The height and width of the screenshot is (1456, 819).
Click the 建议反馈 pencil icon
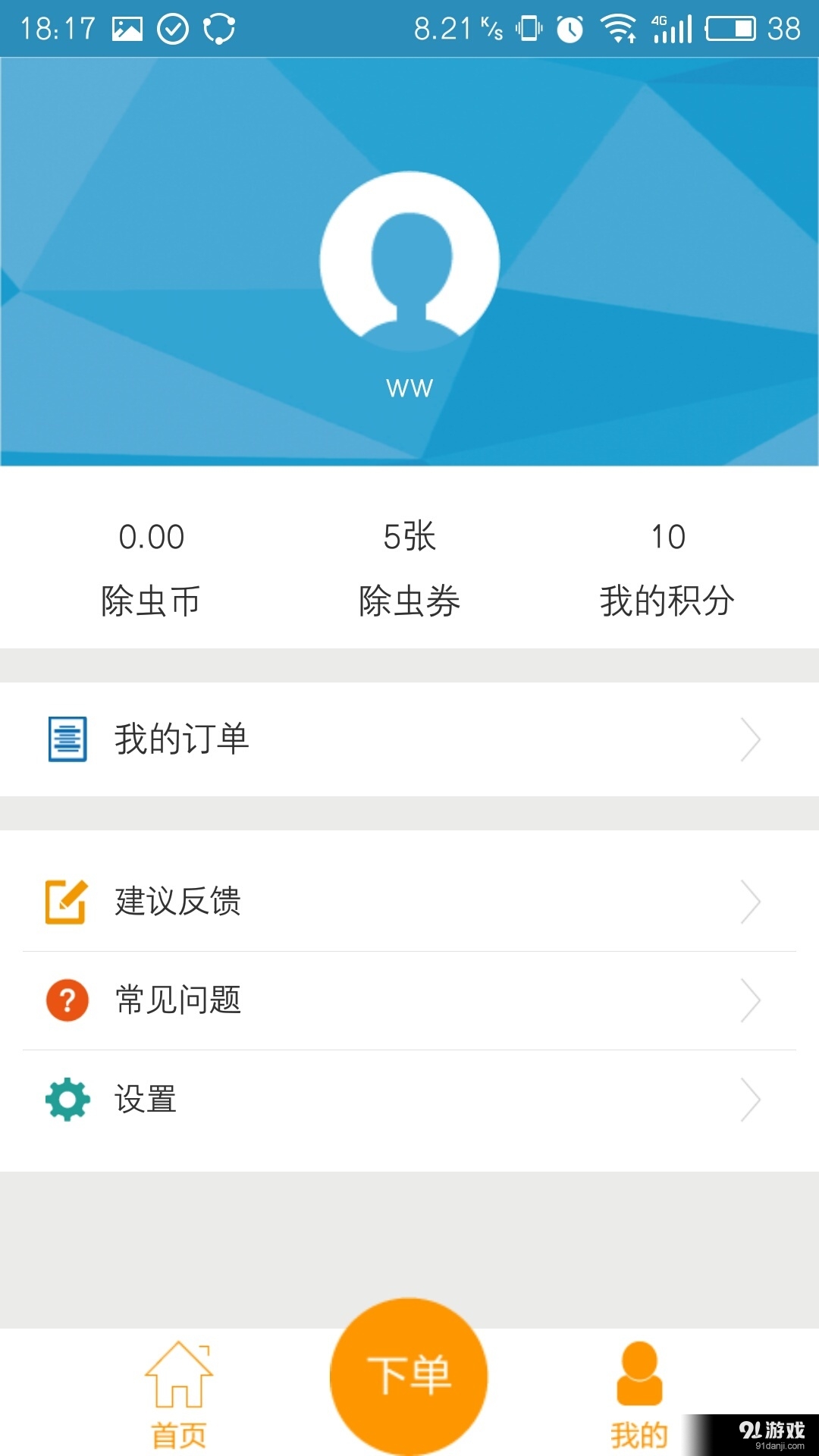pyautogui.click(x=67, y=901)
